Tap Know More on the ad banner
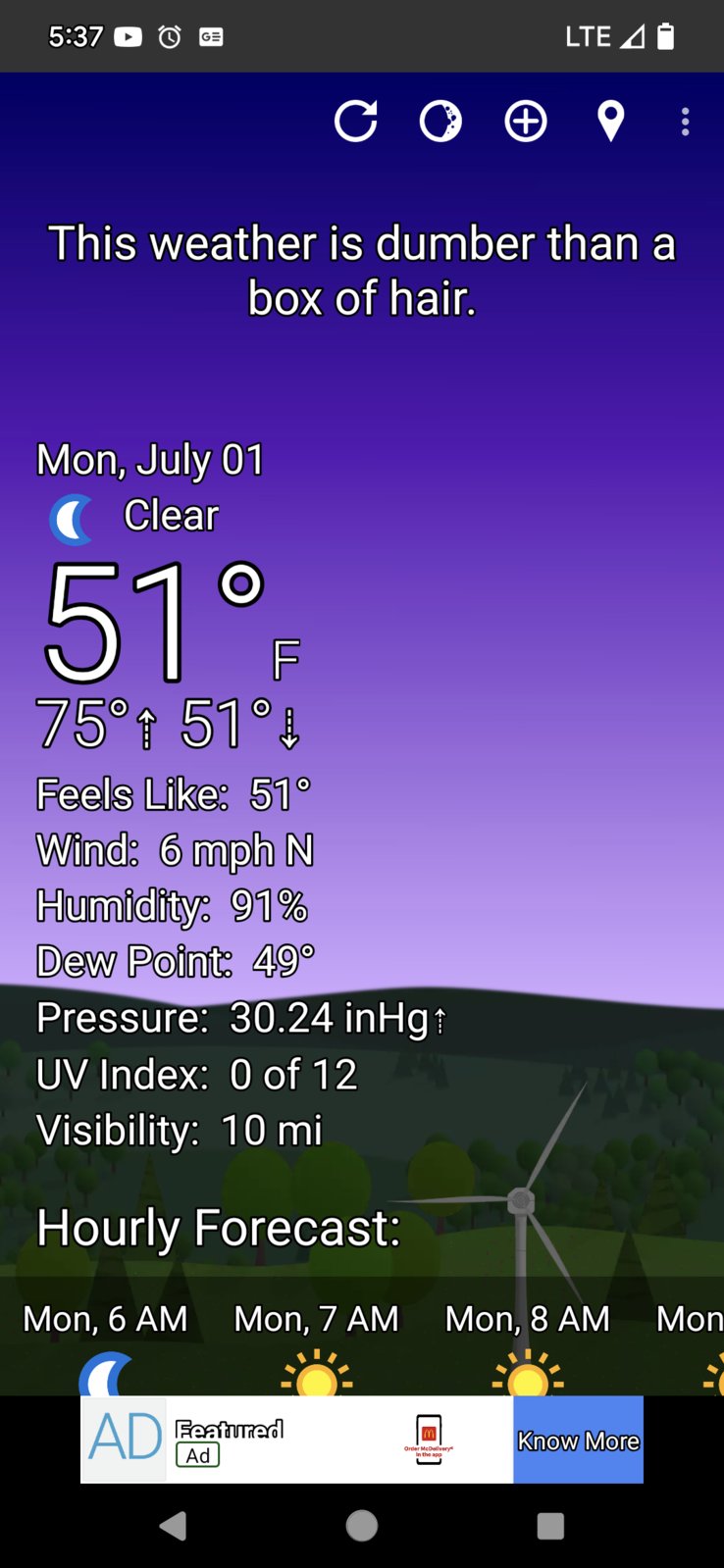This screenshot has width=724, height=1568. 578,1440
